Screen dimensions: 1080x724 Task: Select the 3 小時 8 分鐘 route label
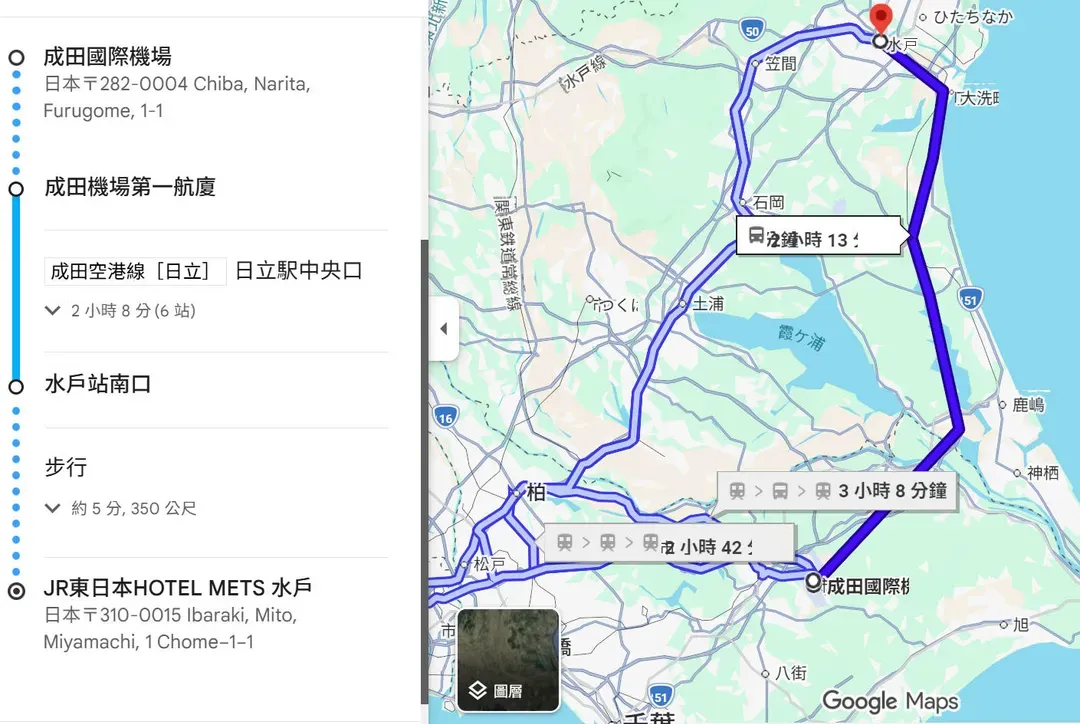(x=836, y=491)
